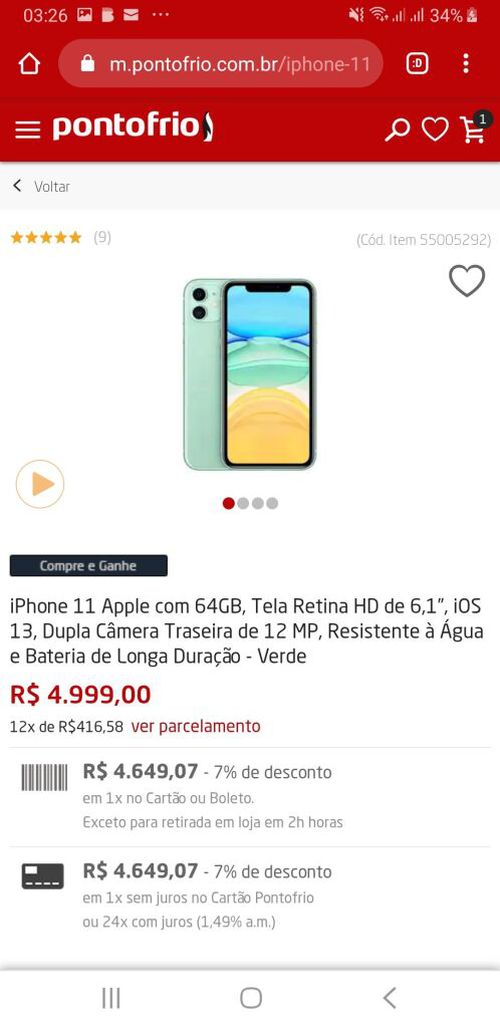Image resolution: width=500 pixels, height=1028 pixels.
Task: View the wishlist heart in header
Action: (434, 129)
